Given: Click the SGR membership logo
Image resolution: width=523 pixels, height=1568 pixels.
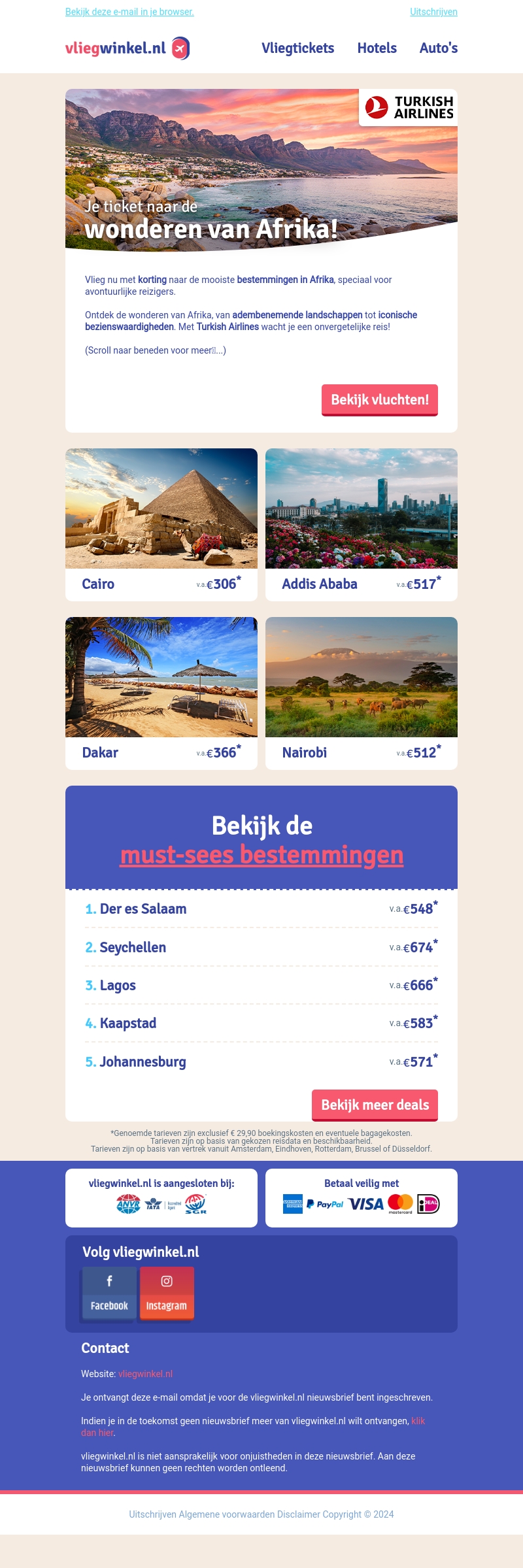Looking at the screenshot, I should [197, 1204].
